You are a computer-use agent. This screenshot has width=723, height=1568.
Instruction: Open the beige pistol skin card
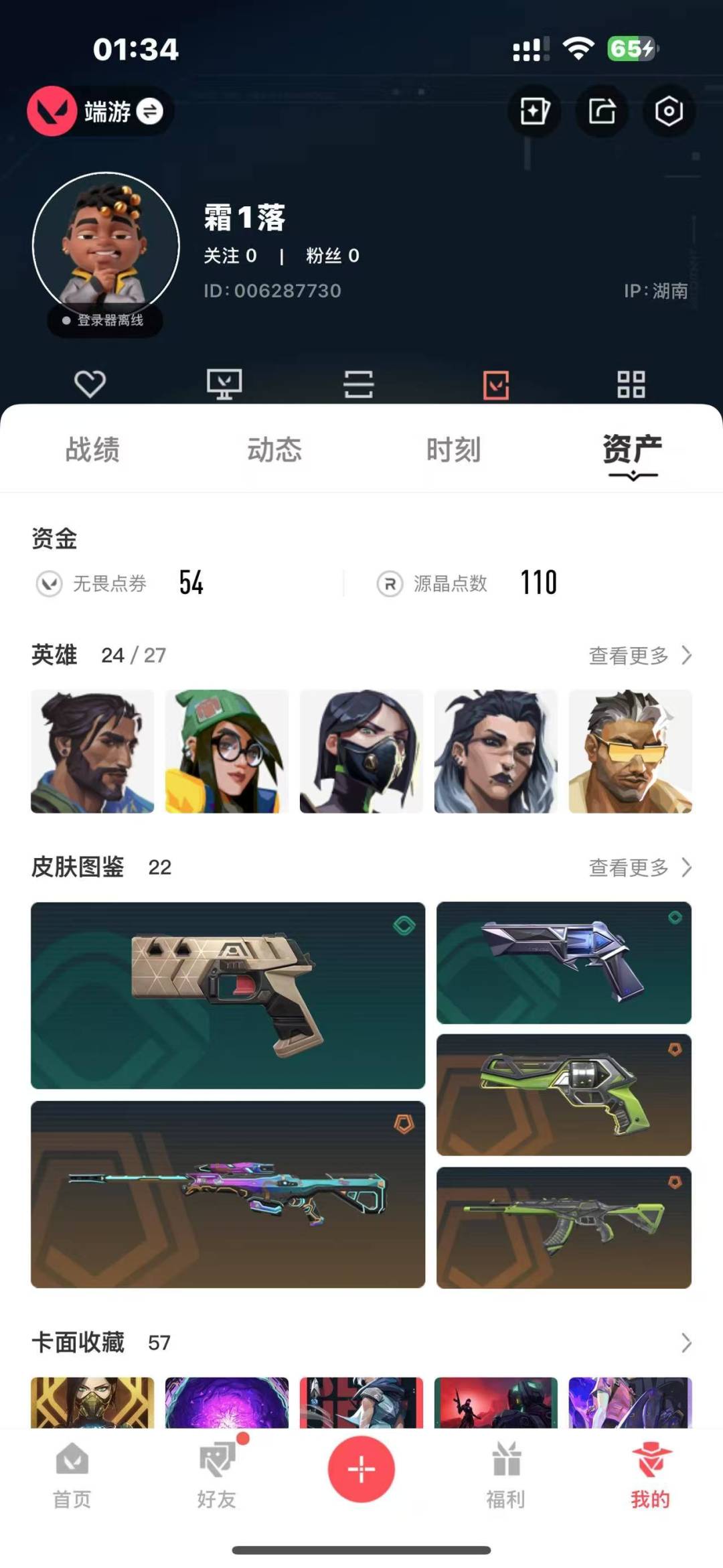(x=228, y=995)
